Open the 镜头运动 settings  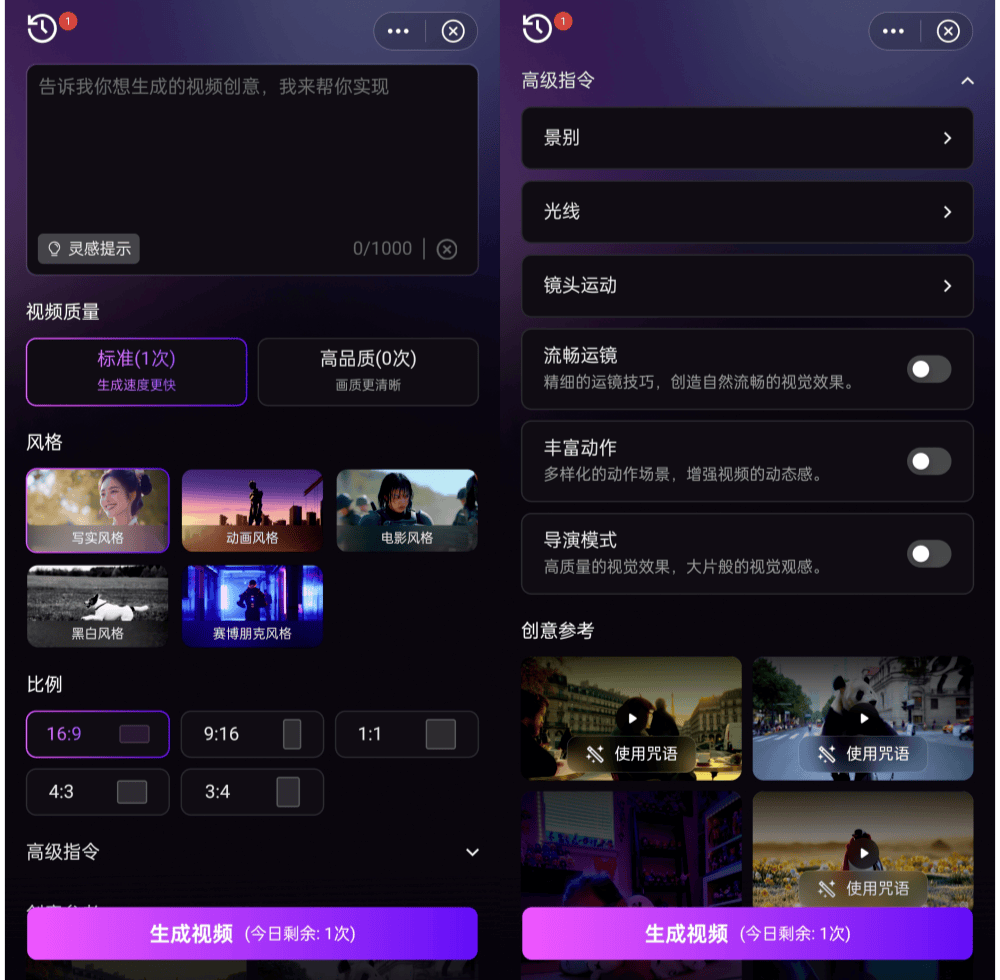[747, 286]
